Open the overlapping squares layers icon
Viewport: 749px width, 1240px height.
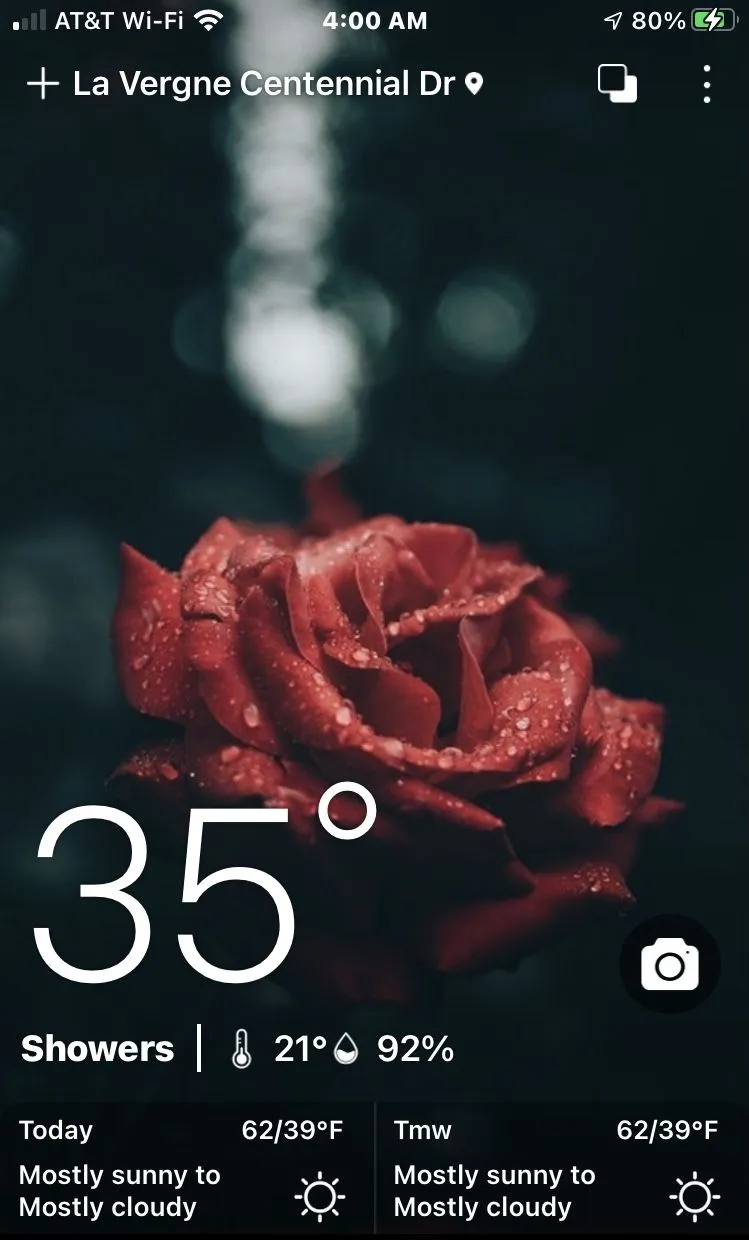pos(617,84)
